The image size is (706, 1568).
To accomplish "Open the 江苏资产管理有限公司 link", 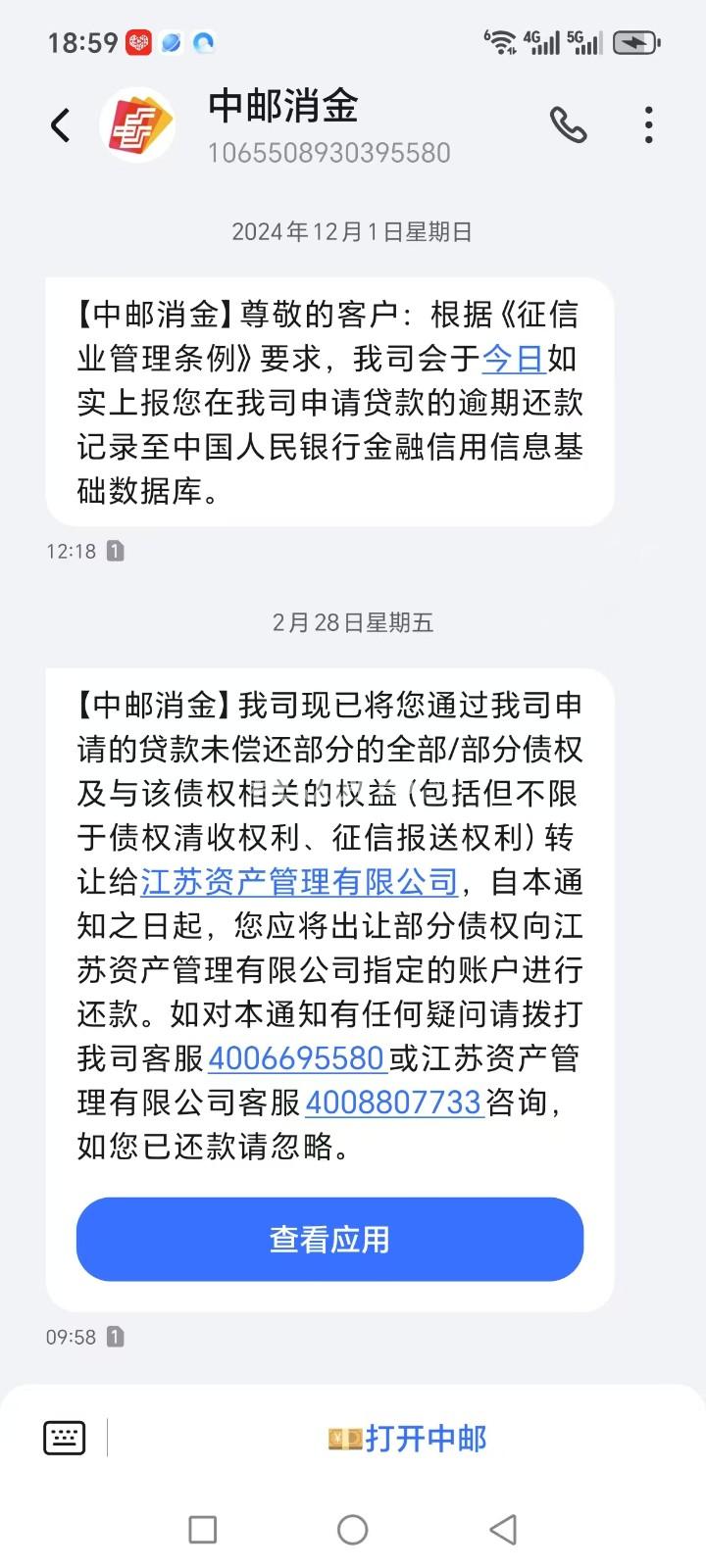I will tap(299, 882).
